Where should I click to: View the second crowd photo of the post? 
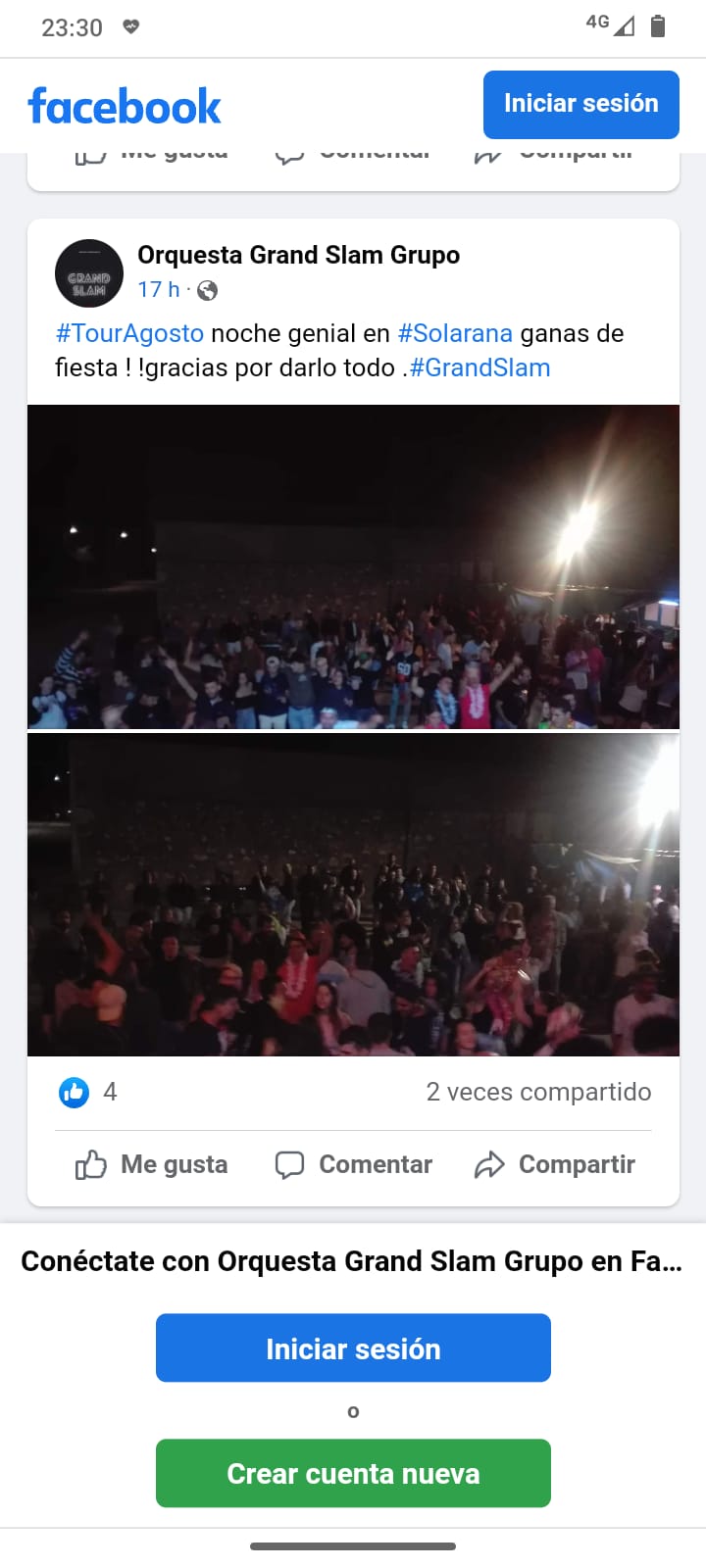click(x=353, y=895)
